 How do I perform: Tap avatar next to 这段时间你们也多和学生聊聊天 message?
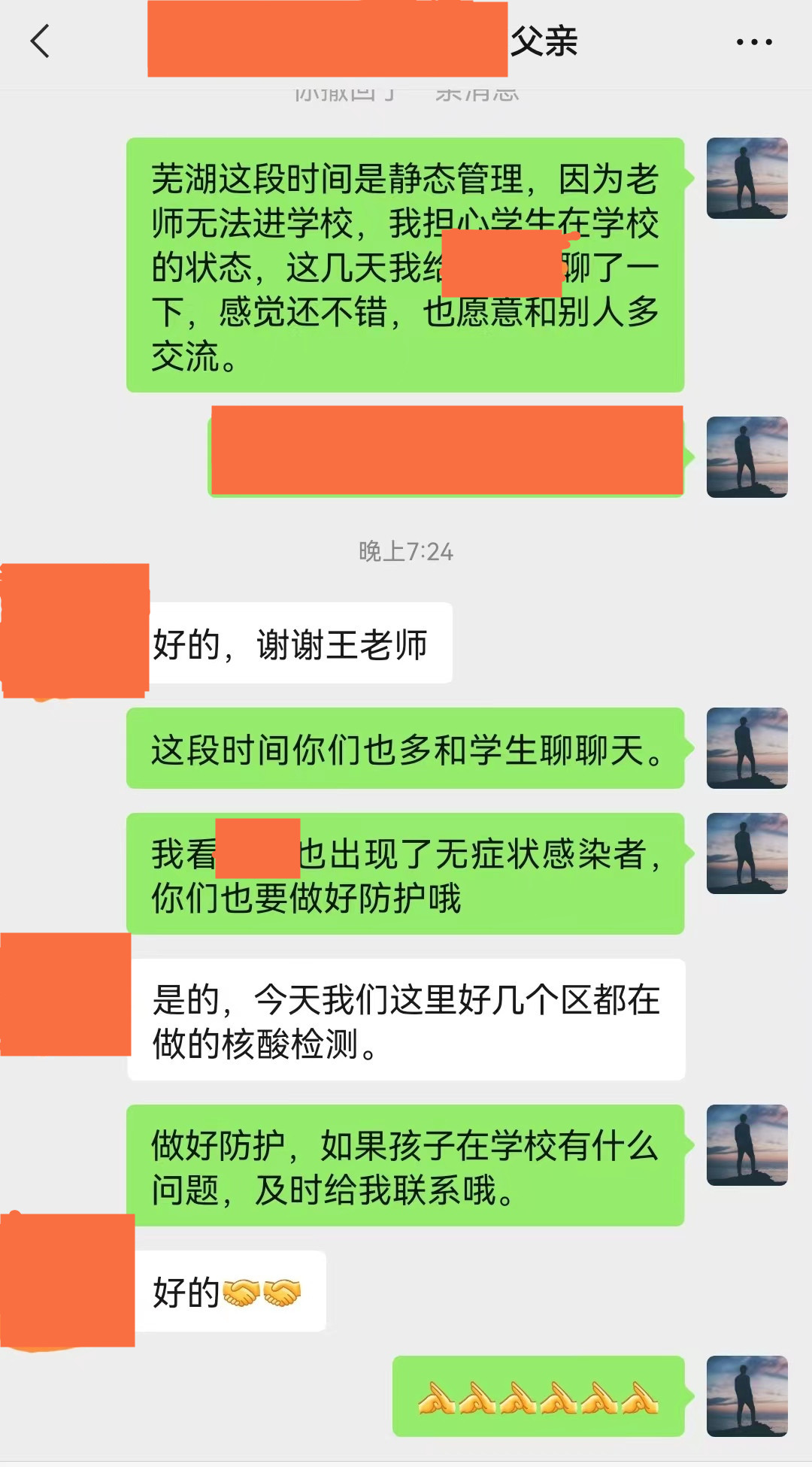coord(747,748)
